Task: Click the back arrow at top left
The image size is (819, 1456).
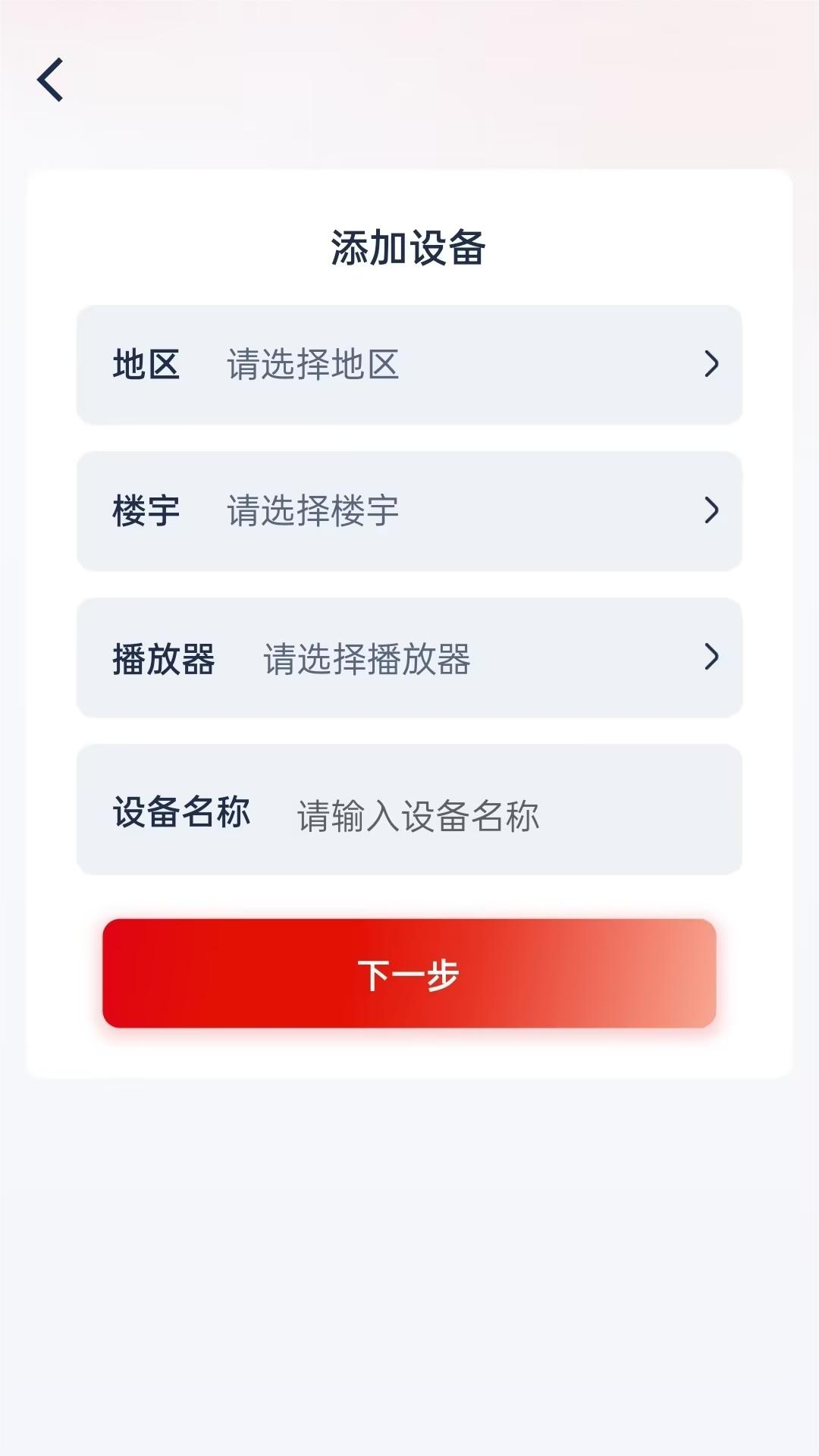Action: (50, 81)
